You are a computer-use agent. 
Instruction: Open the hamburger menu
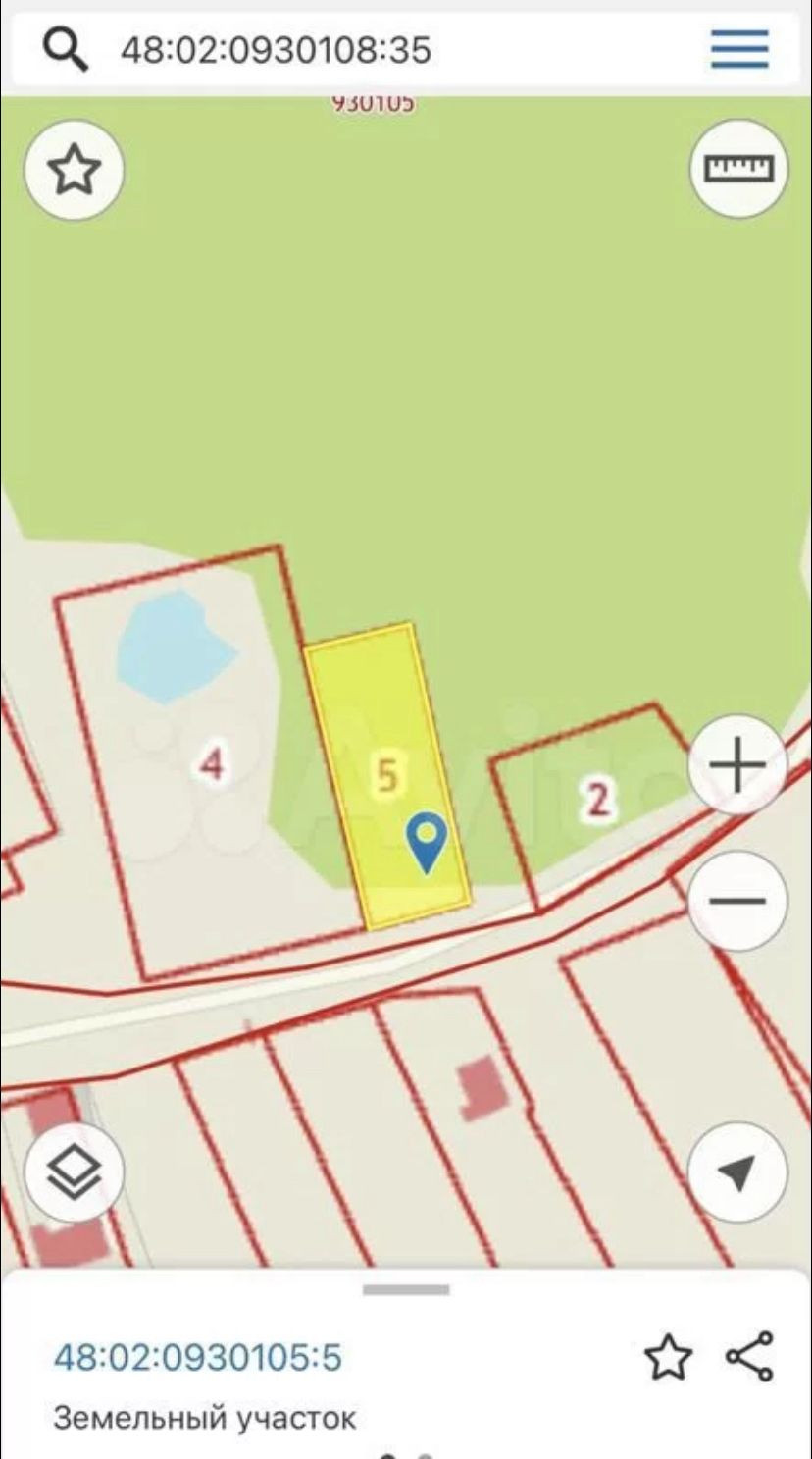pyautogui.click(x=740, y=48)
